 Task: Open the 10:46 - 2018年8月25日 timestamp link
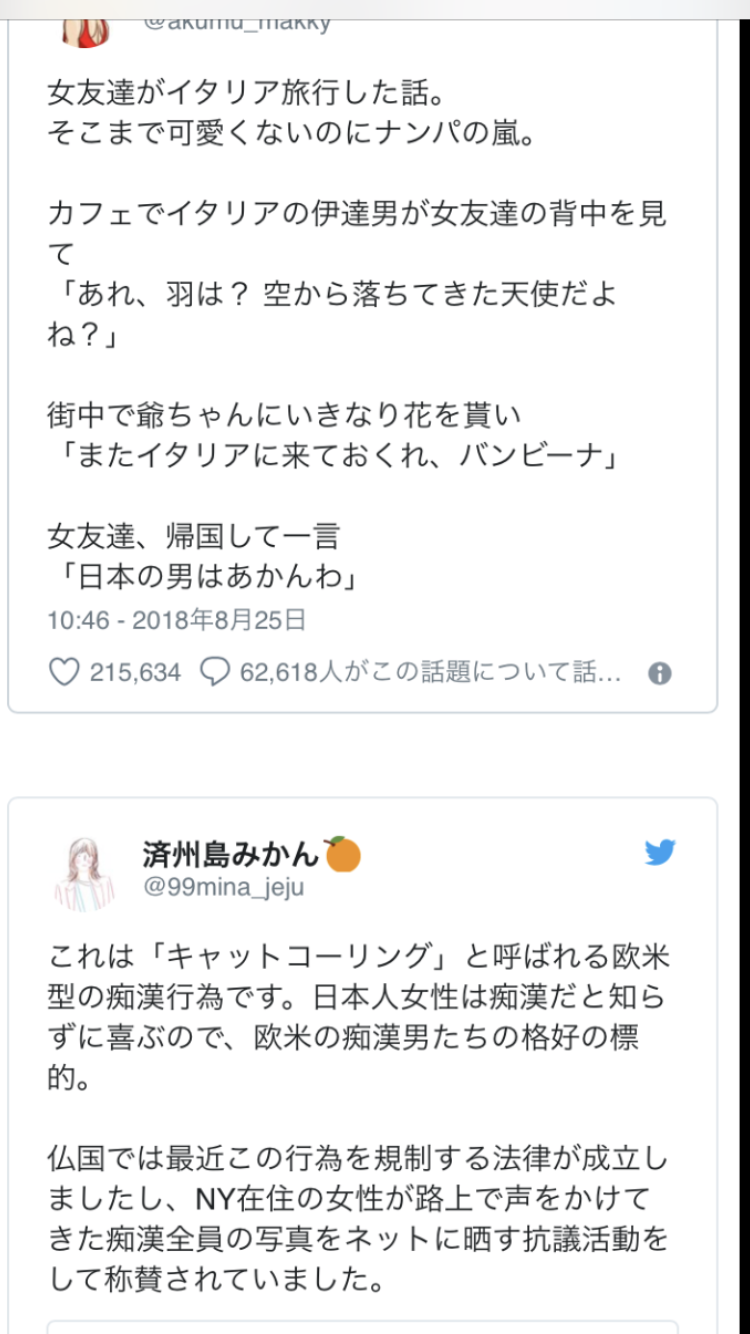pyautogui.click(x=176, y=620)
